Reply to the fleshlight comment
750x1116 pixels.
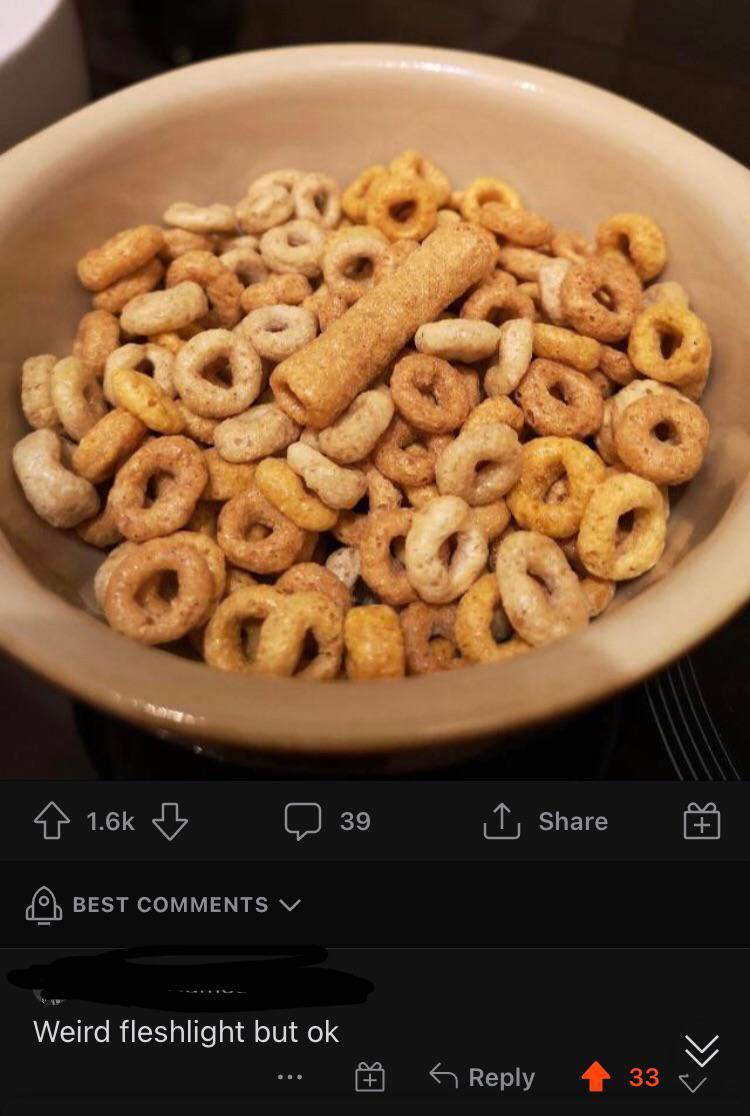[x=483, y=1078]
